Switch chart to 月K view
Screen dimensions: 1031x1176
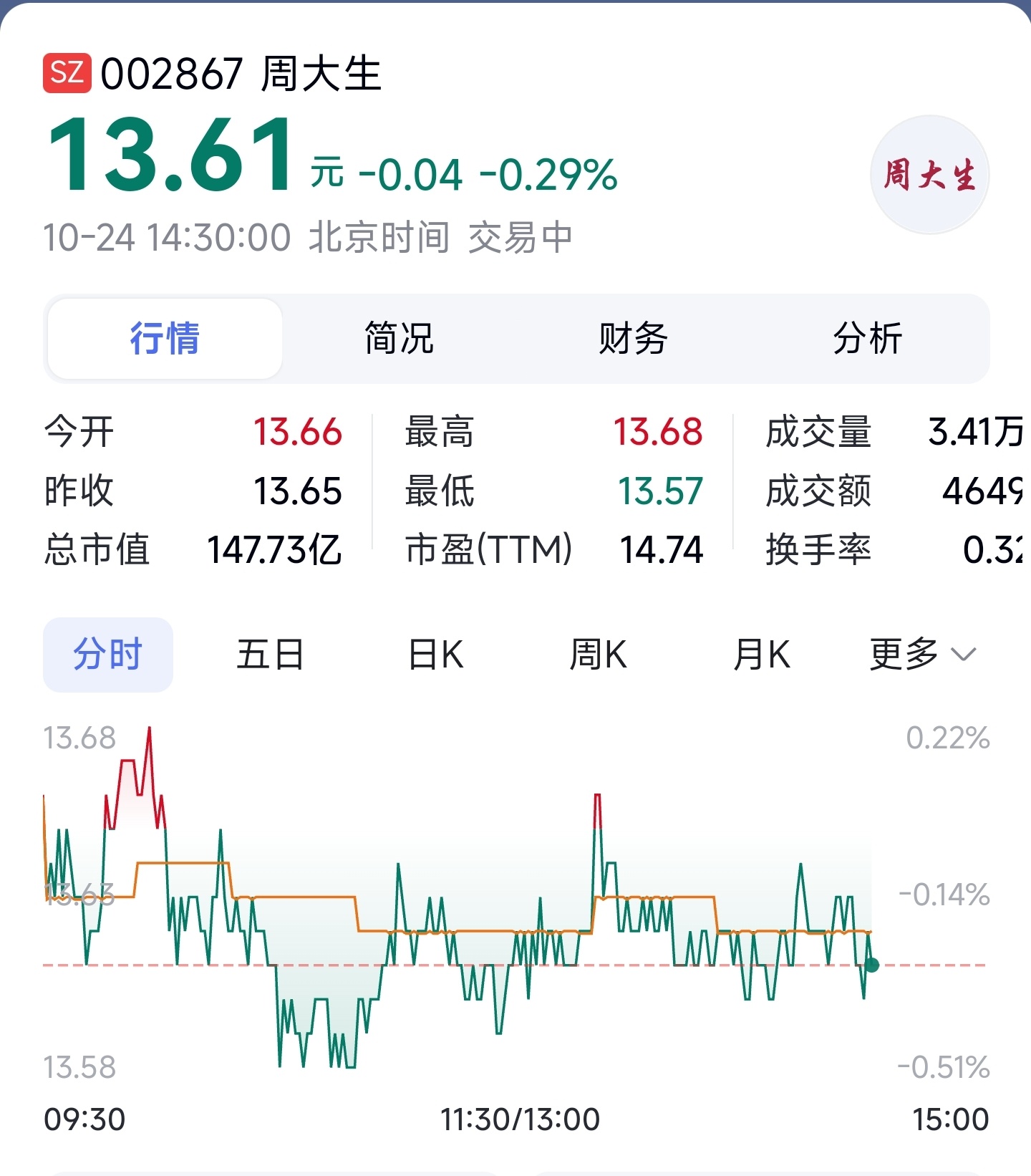(762, 655)
